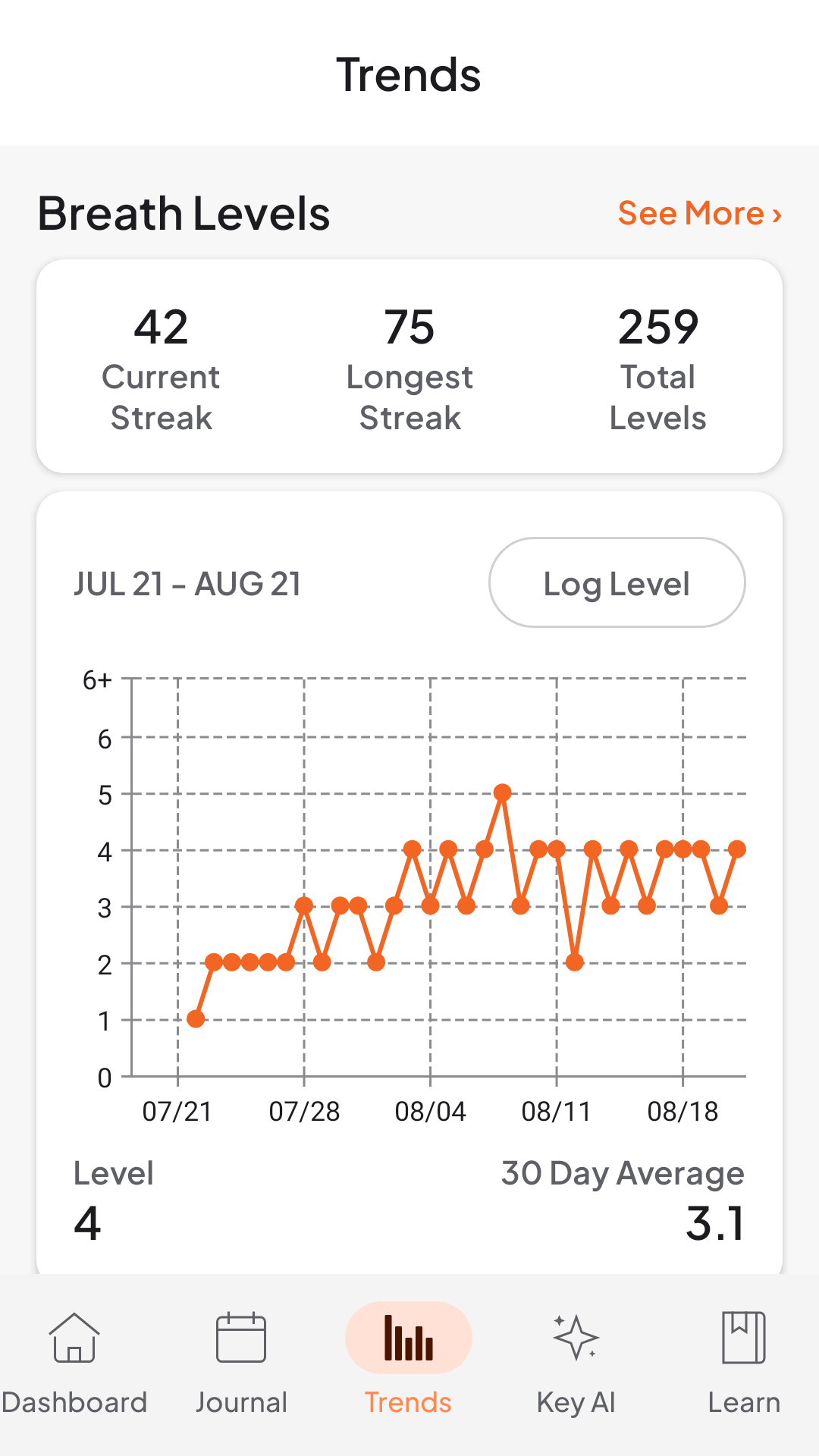Image resolution: width=819 pixels, height=1456 pixels.
Task: Open See More for Breath Levels
Action: point(699,213)
